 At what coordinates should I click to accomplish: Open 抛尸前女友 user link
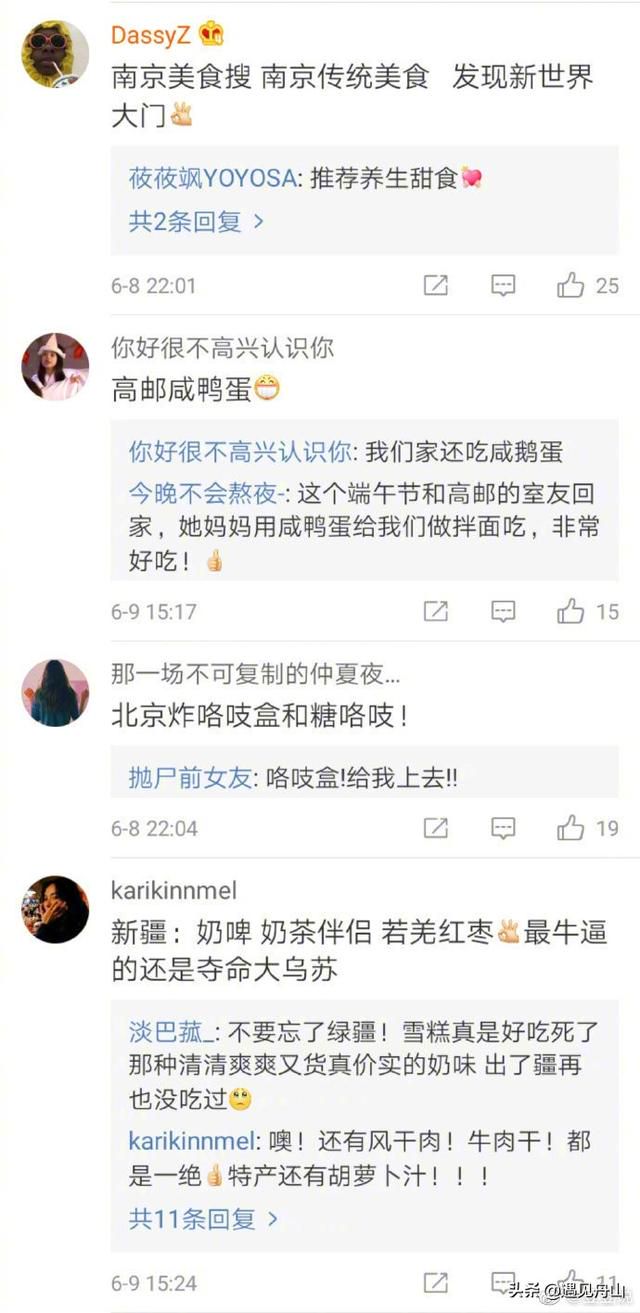(x=190, y=780)
